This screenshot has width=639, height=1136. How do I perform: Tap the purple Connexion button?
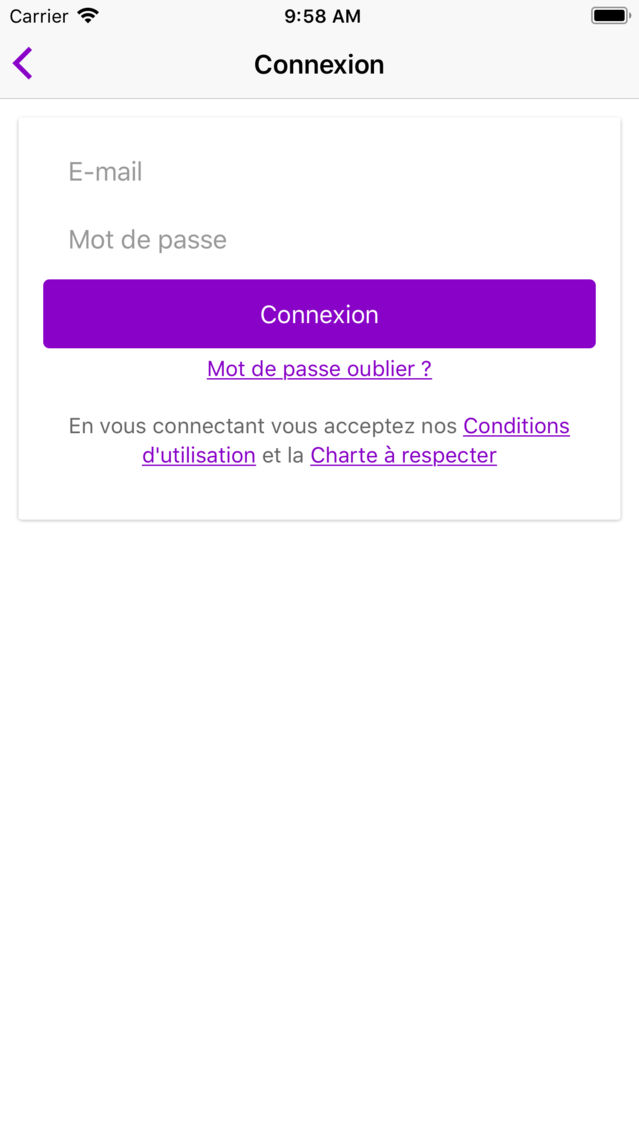click(319, 314)
